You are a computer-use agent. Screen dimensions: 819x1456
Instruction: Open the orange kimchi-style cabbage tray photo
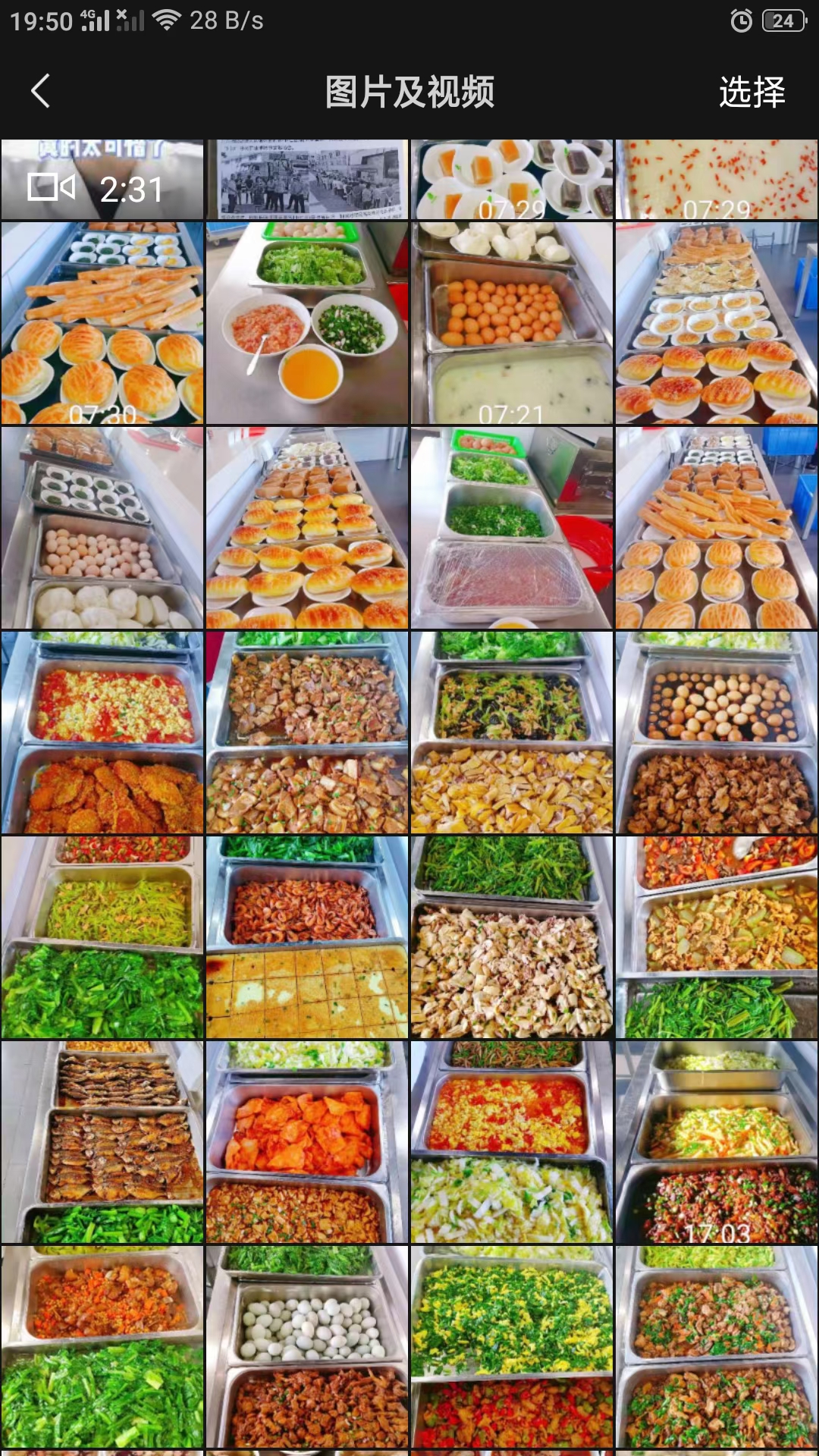pyautogui.click(x=307, y=1142)
